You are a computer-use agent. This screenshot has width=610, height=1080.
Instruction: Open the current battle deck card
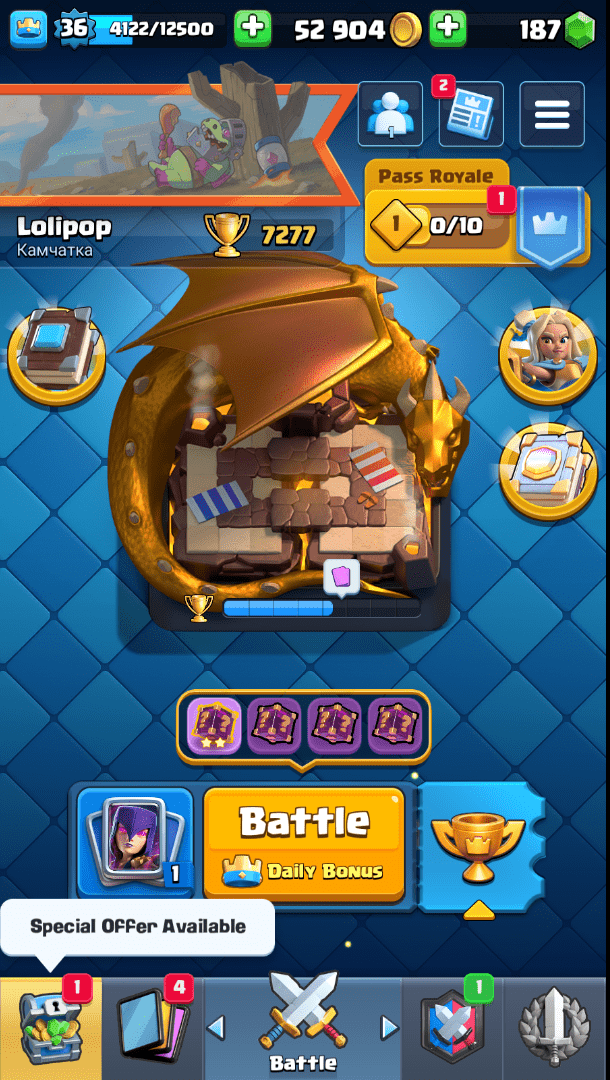point(135,843)
